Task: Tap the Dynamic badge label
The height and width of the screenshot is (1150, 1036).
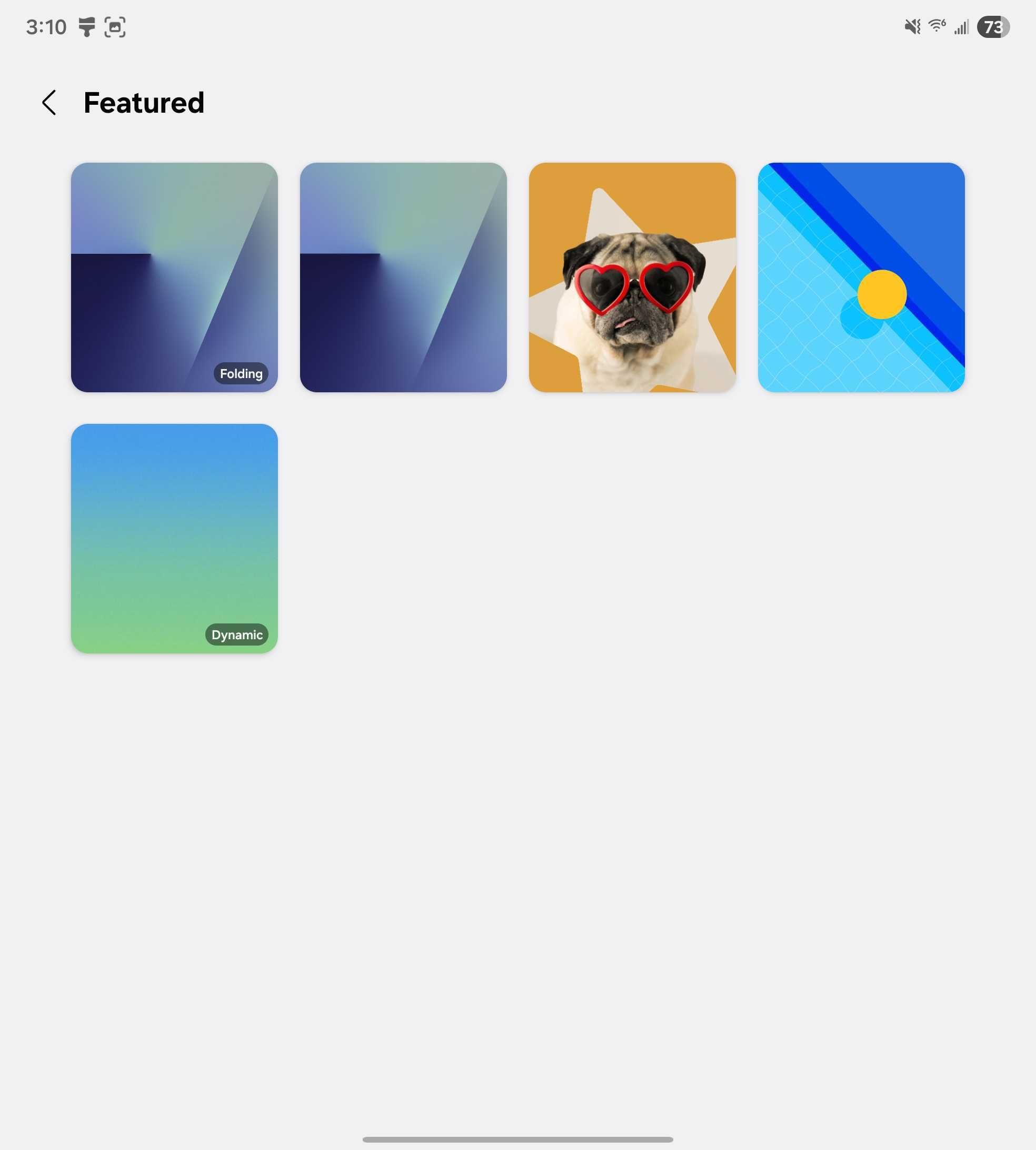Action: [x=237, y=634]
